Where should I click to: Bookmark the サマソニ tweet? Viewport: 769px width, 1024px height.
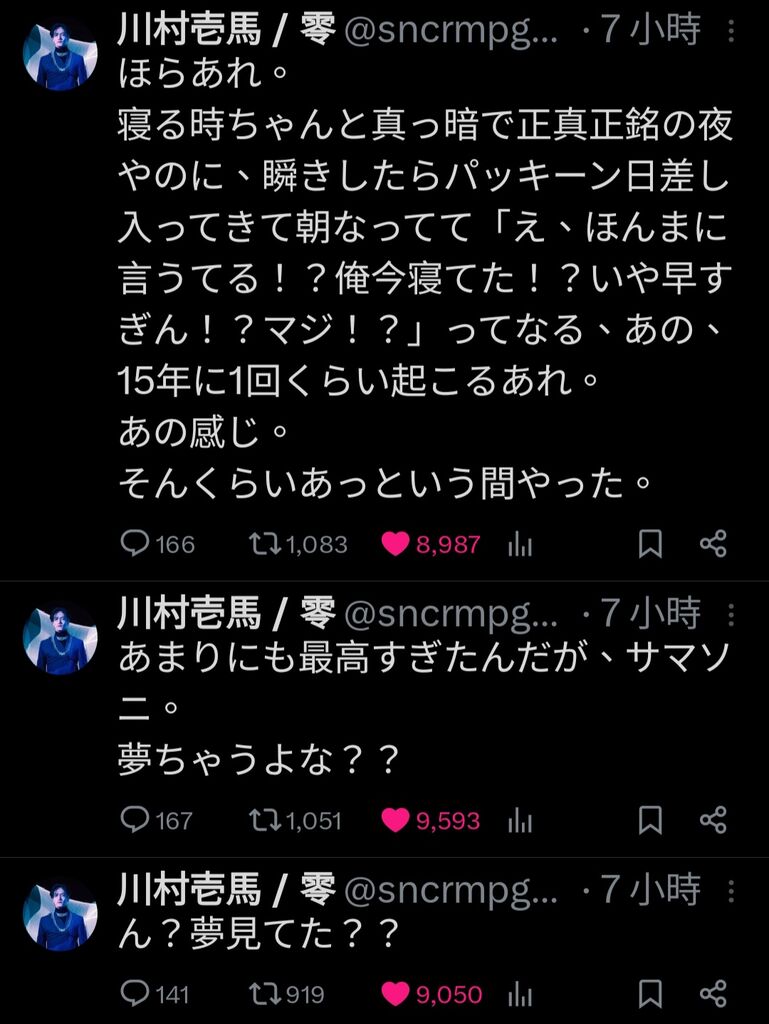pyautogui.click(x=650, y=820)
